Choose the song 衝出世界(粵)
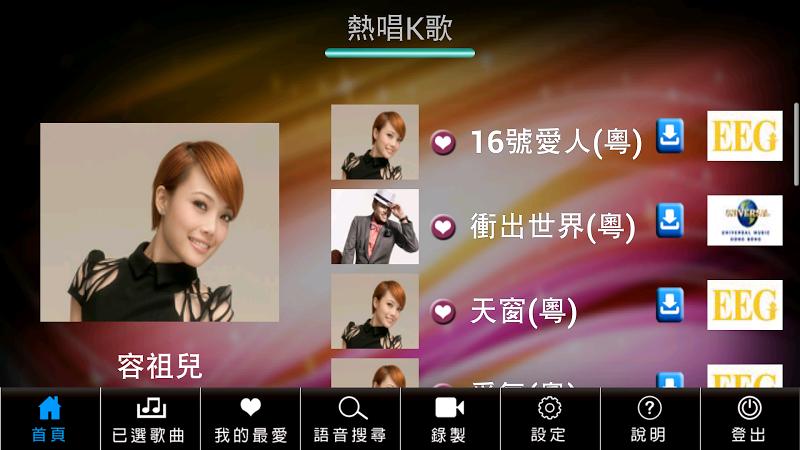This screenshot has height=450, width=800. (x=552, y=227)
